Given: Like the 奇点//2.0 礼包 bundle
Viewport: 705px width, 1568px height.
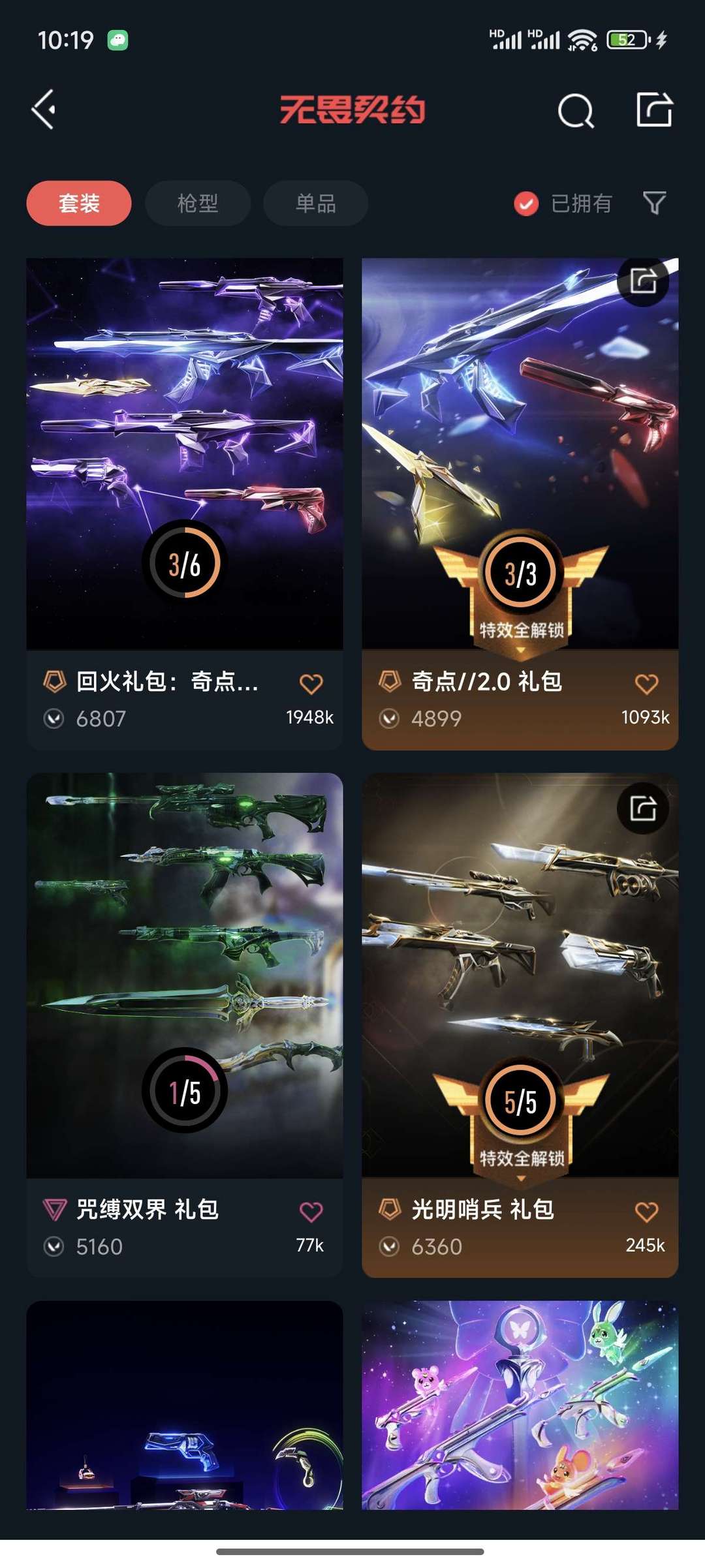Looking at the screenshot, I should pyautogui.click(x=647, y=684).
